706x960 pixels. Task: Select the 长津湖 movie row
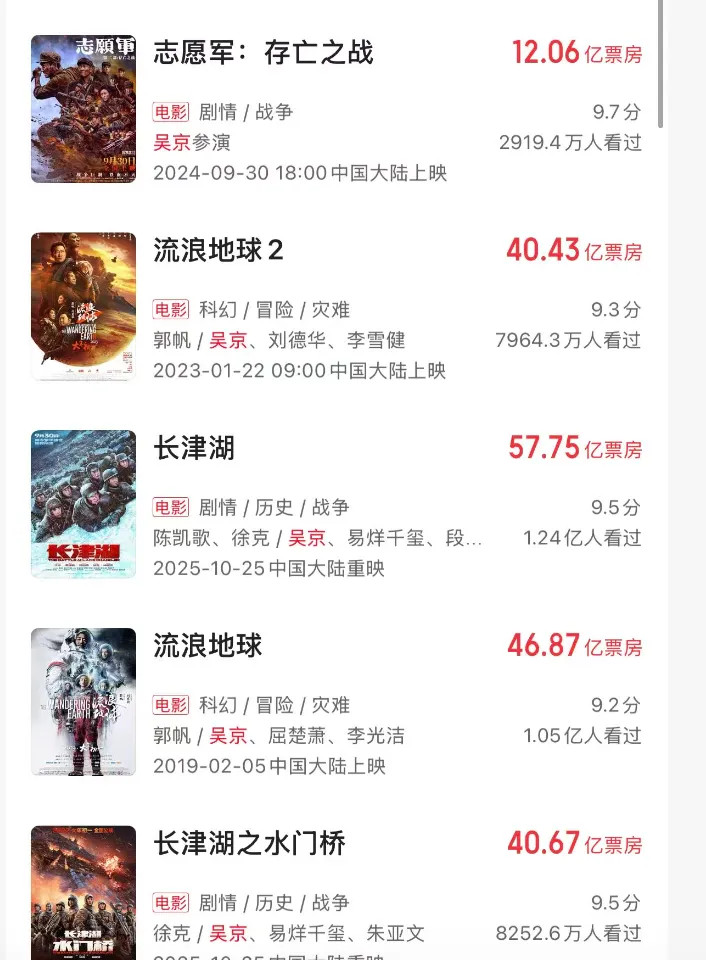click(195, 448)
